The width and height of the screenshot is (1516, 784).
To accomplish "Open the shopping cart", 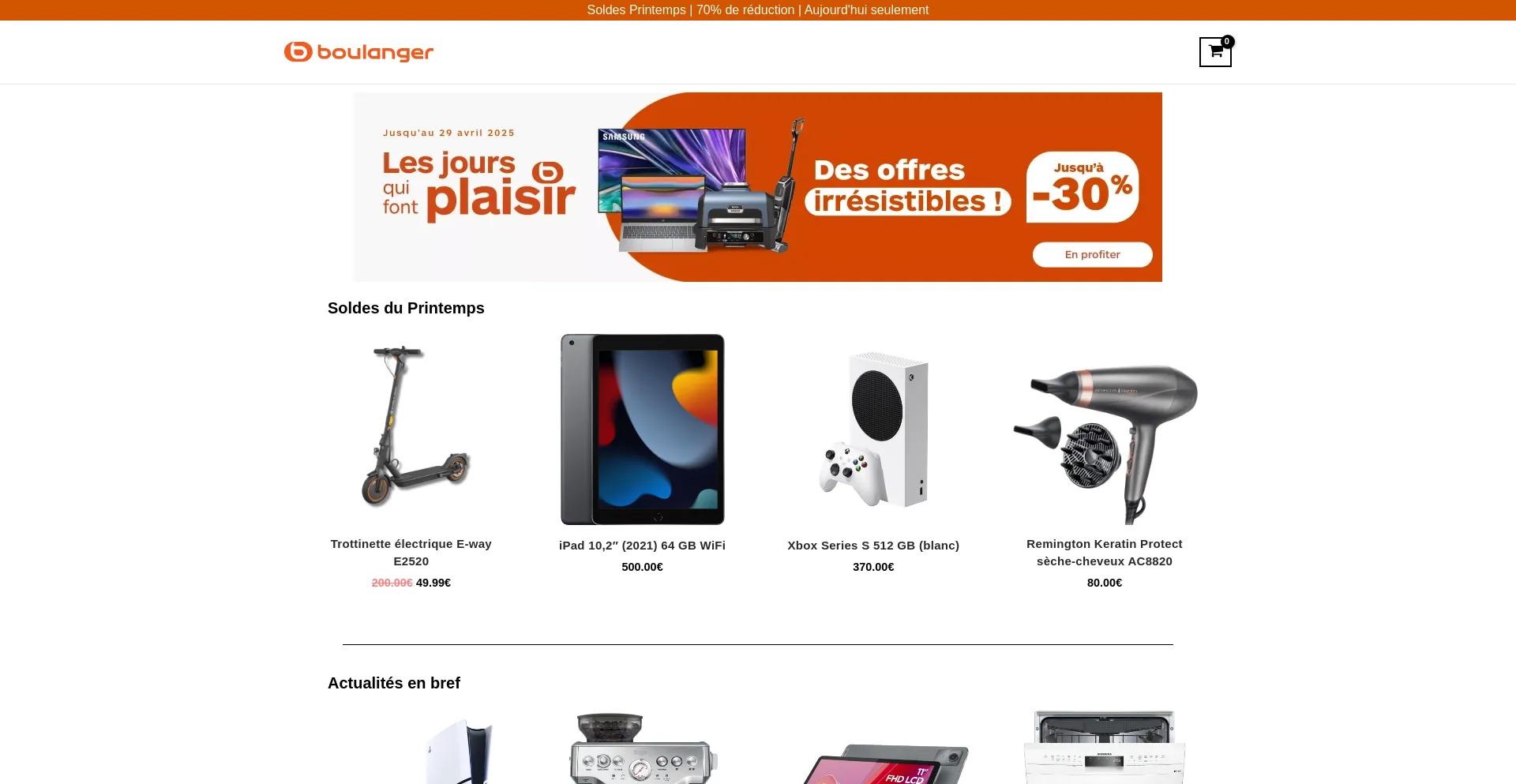I will (x=1215, y=52).
